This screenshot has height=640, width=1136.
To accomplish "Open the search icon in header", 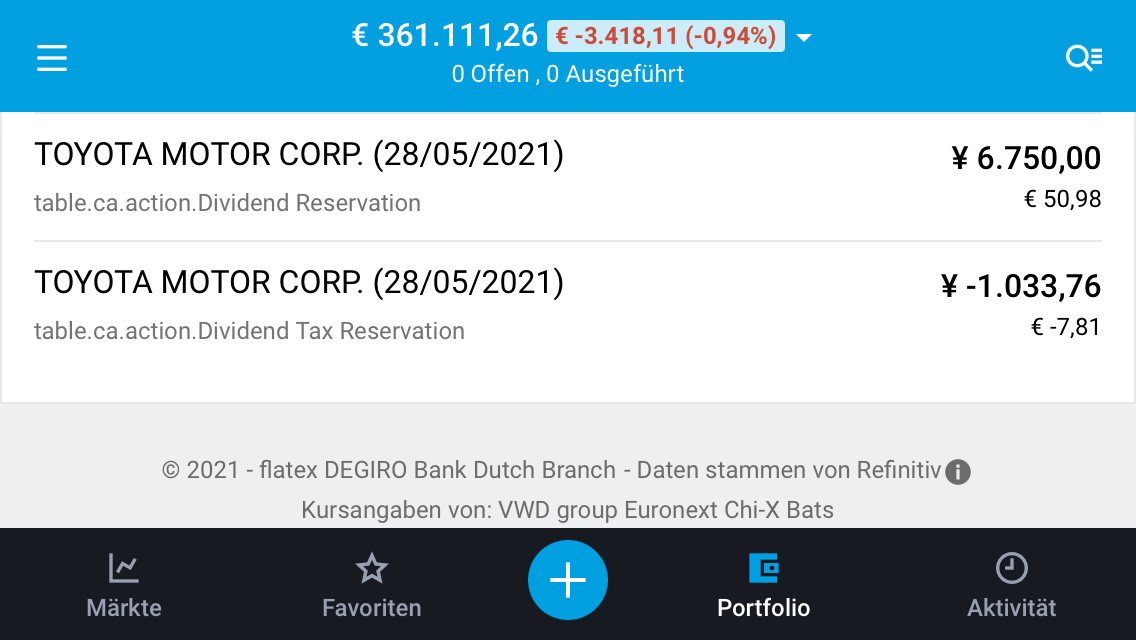I will click(x=1083, y=58).
